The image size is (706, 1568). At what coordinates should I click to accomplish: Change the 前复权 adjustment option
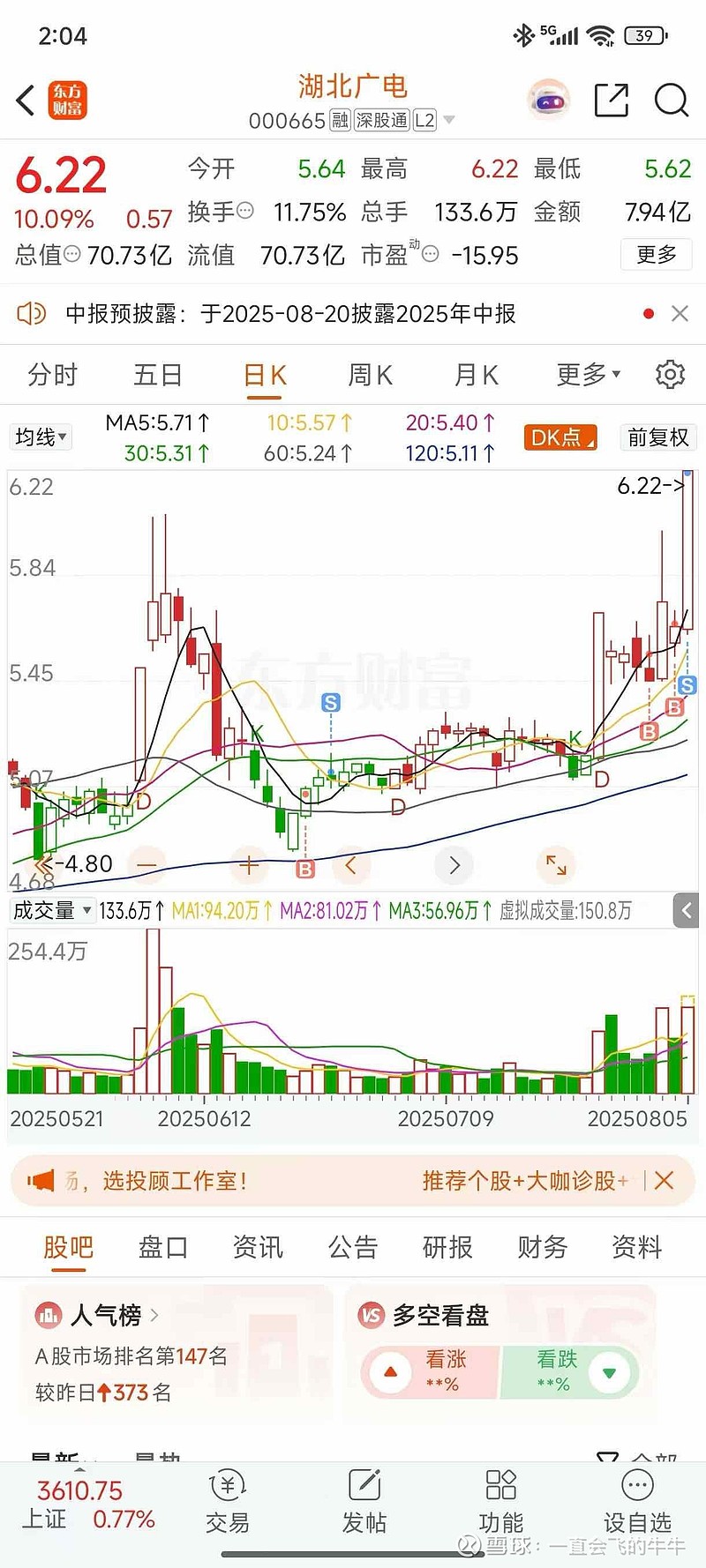point(657,437)
